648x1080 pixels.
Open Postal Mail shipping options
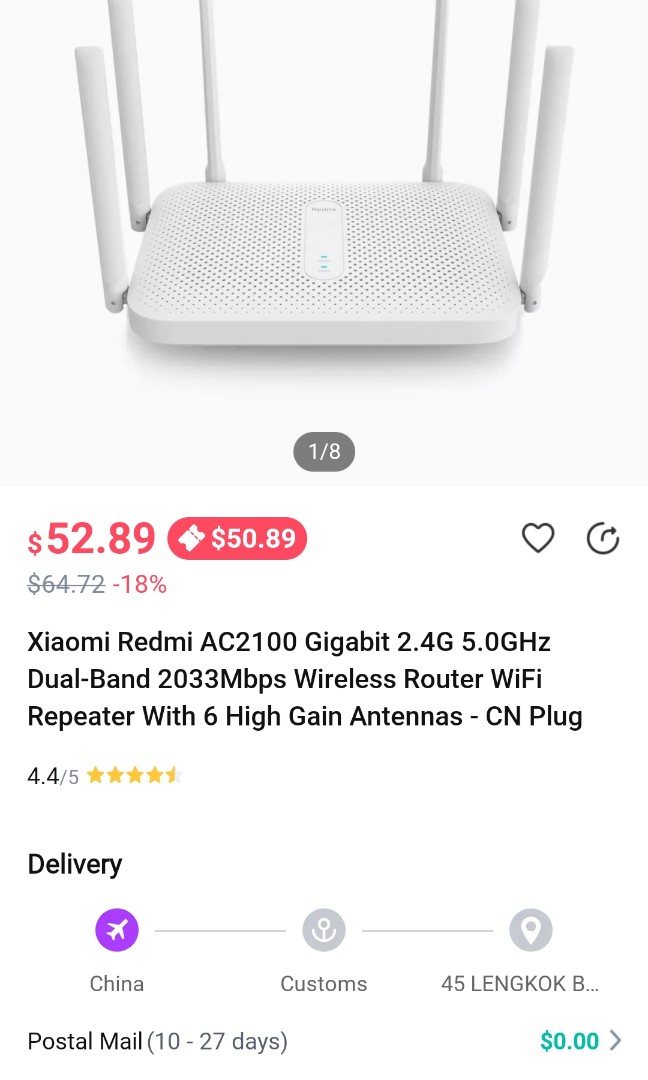(614, 1041)
